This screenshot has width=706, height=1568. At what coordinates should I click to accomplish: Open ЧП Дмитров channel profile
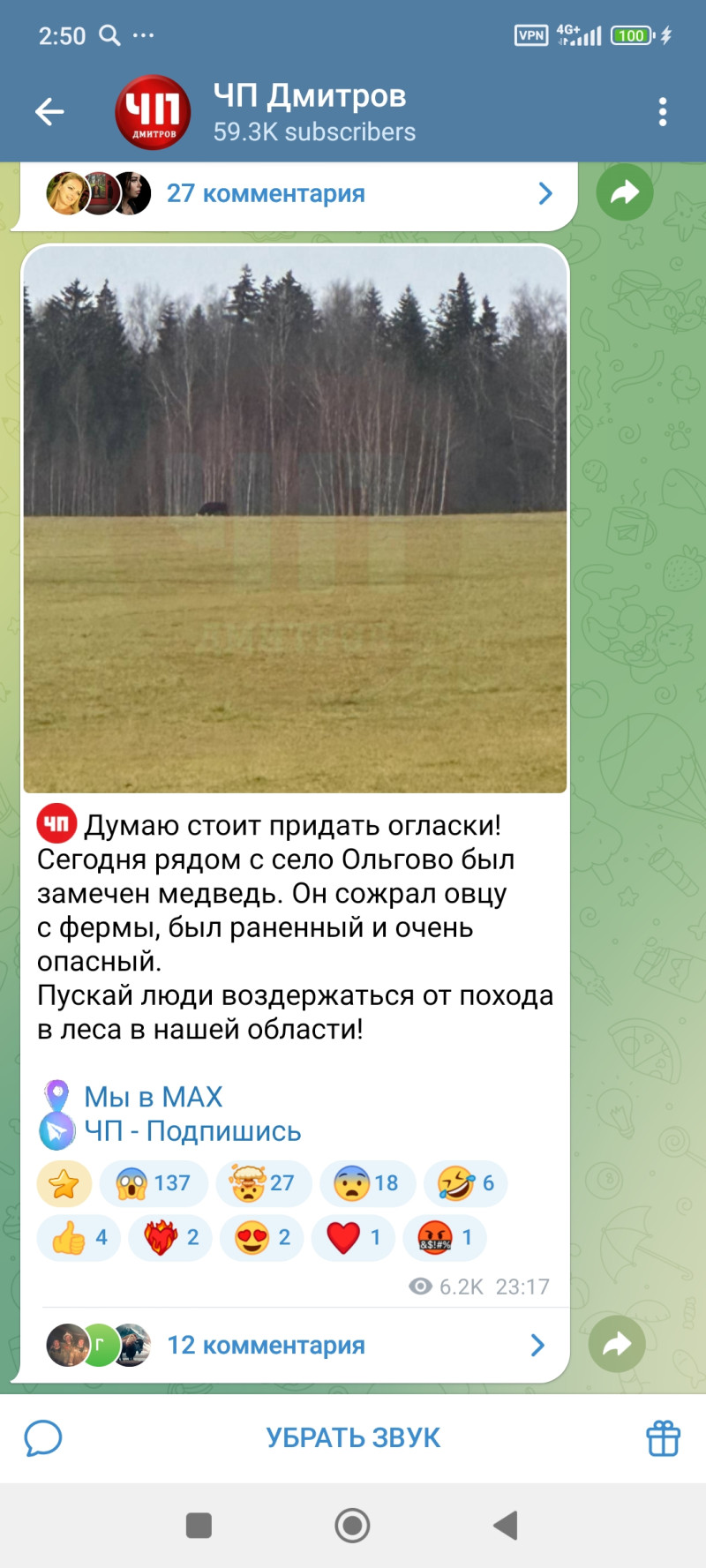(x=309, y=112)
